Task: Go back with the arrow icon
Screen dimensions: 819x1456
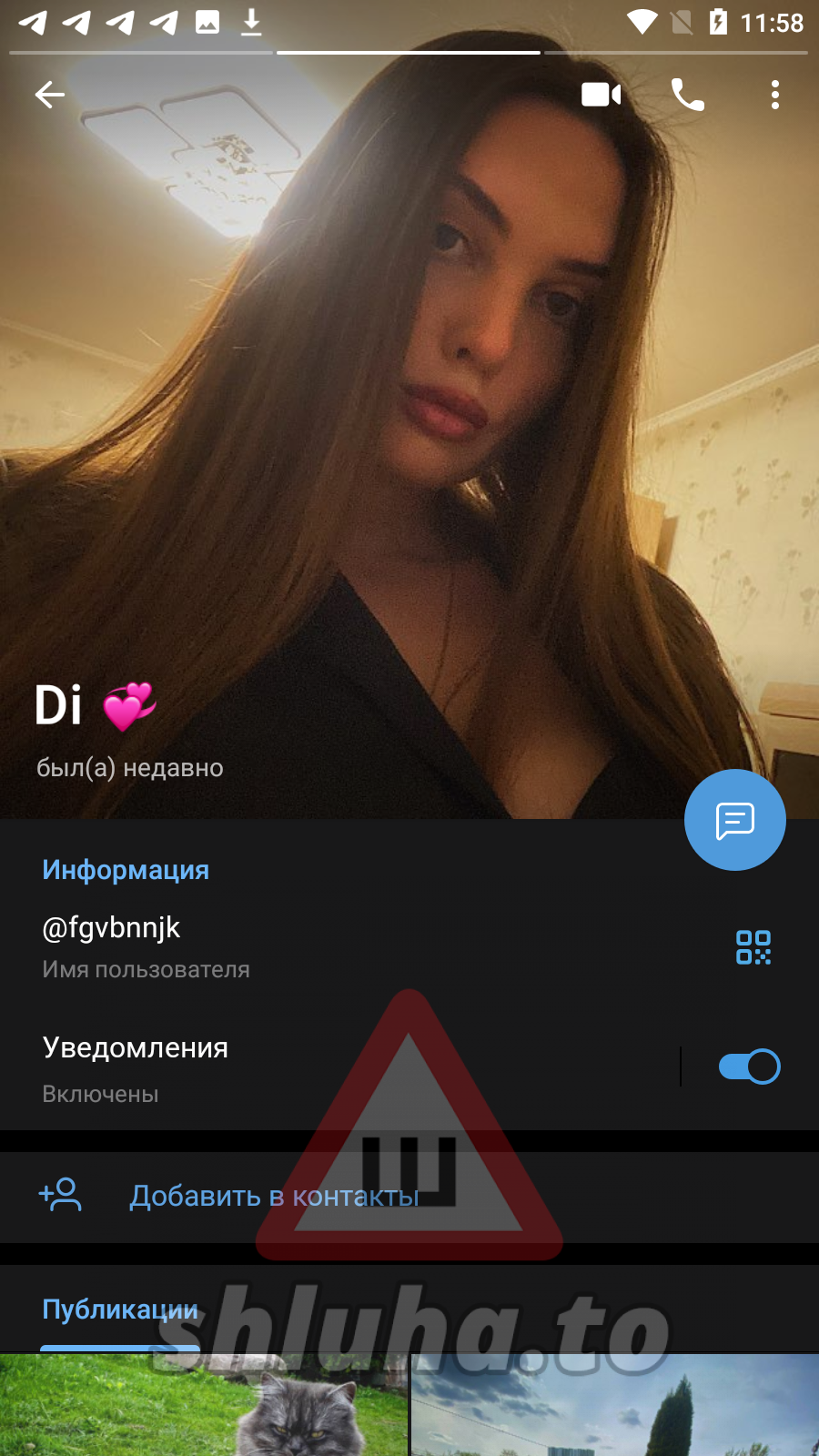Action: tap(50, 95)
